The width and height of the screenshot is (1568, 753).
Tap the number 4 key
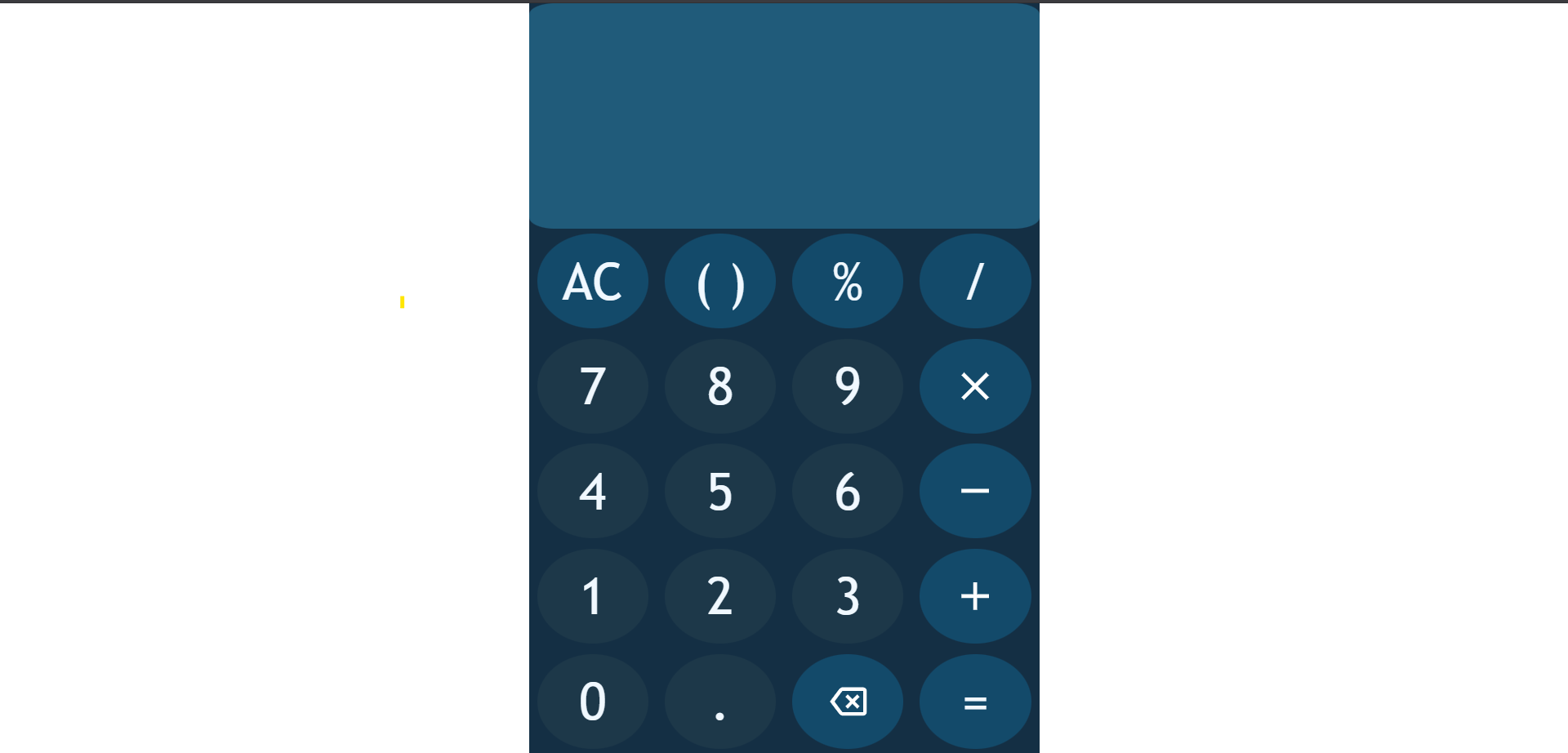click(x=593, y=491)
